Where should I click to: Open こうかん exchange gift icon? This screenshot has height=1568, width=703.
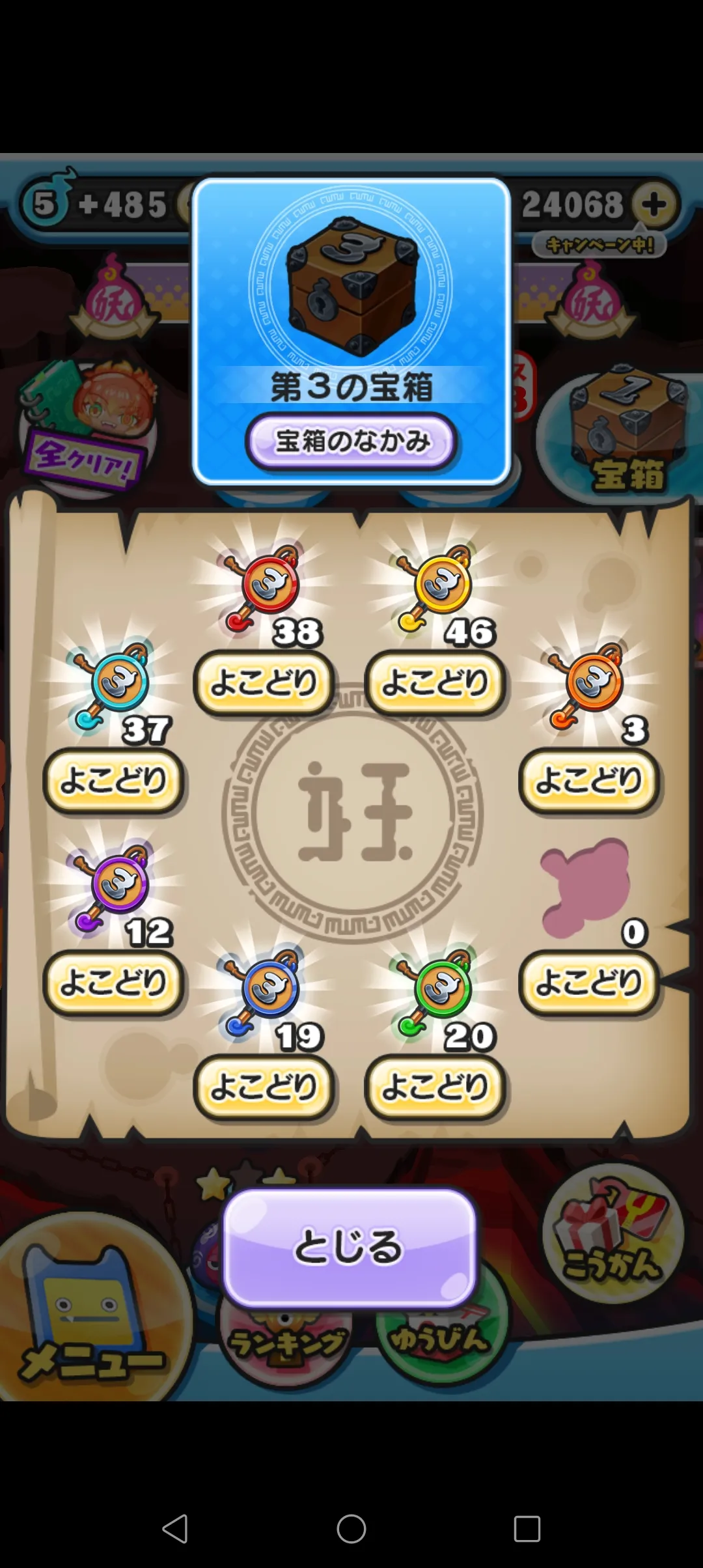[612, 1235]
